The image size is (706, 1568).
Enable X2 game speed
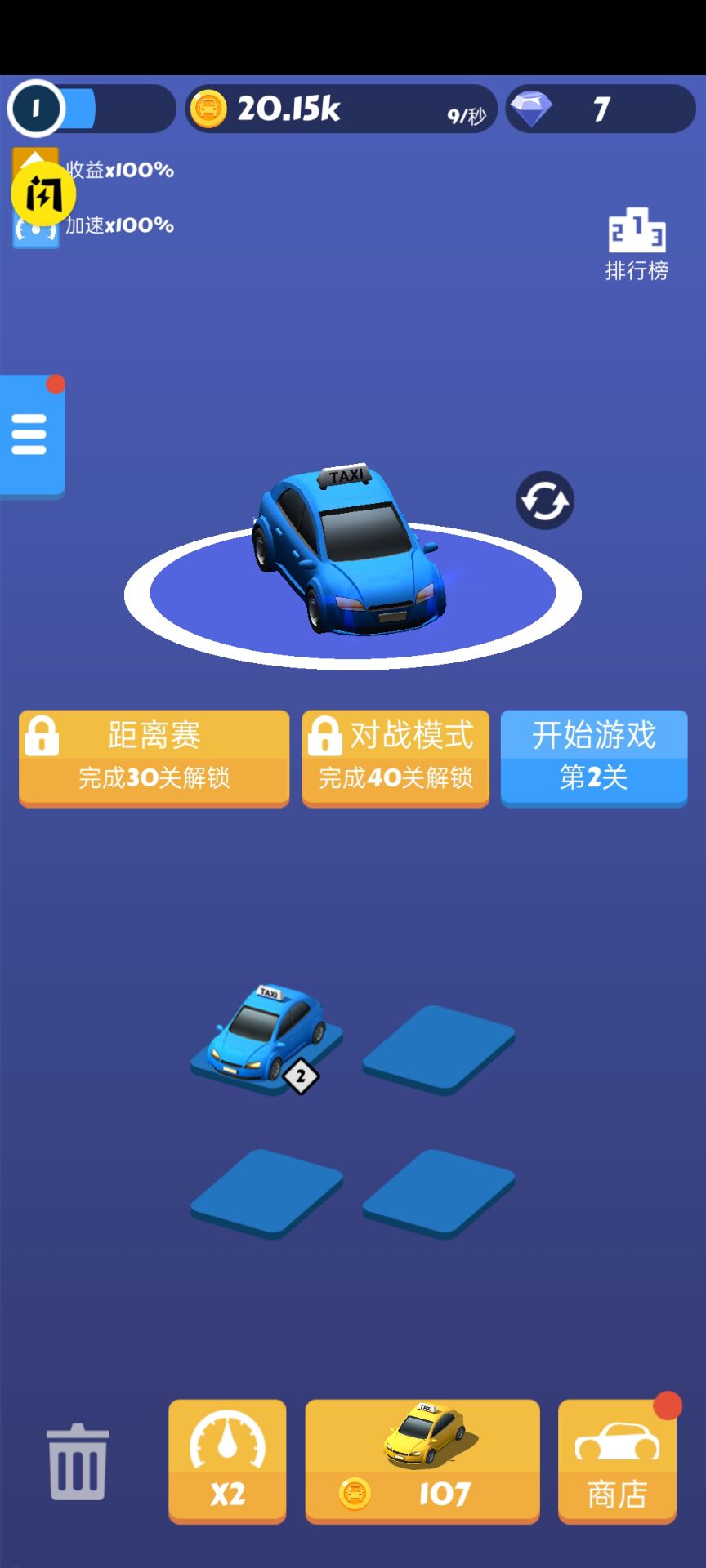226,1462
